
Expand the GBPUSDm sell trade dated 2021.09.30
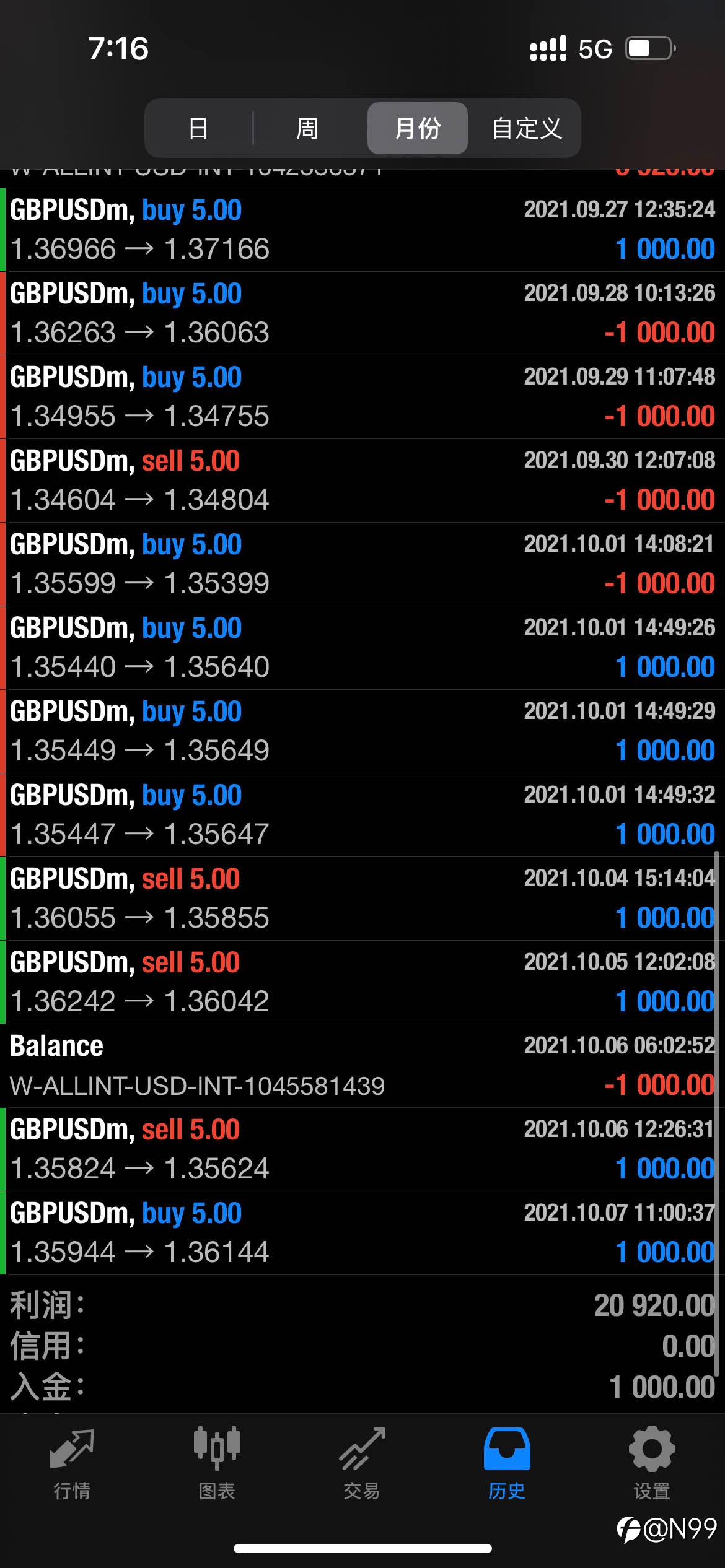(x=362, y=481)
